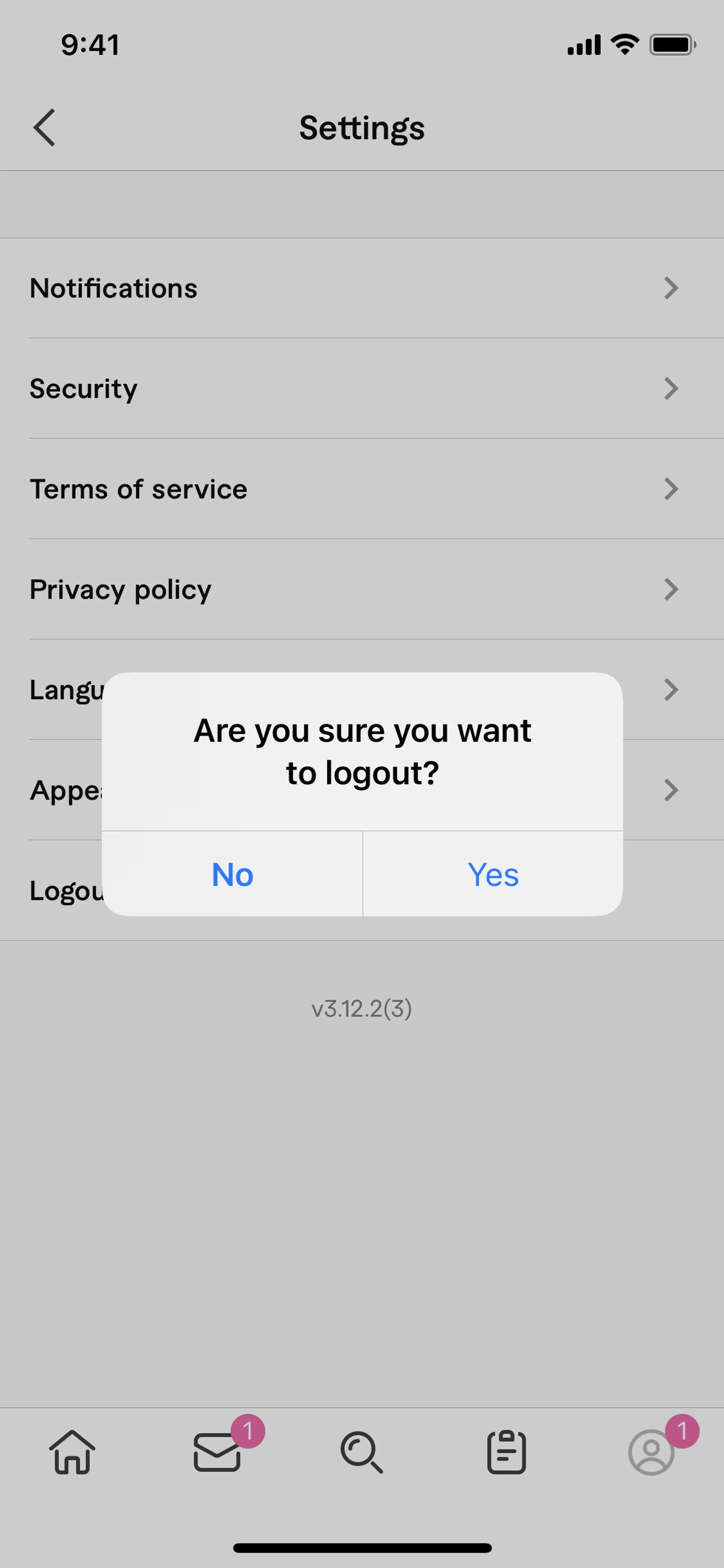Switch to the Home tab

72,1452
